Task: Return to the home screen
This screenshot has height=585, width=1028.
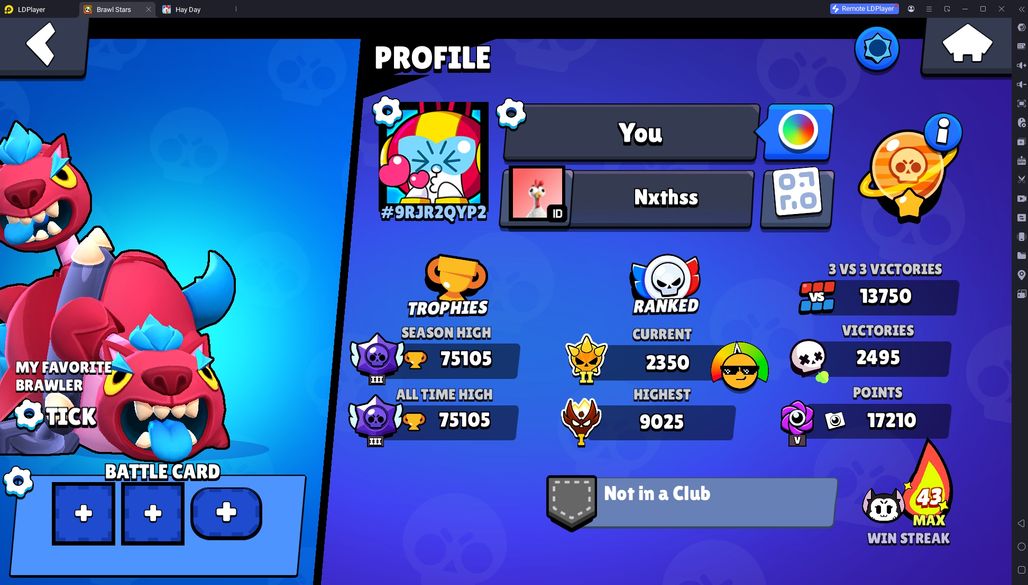Action: [x=967, y=45]
